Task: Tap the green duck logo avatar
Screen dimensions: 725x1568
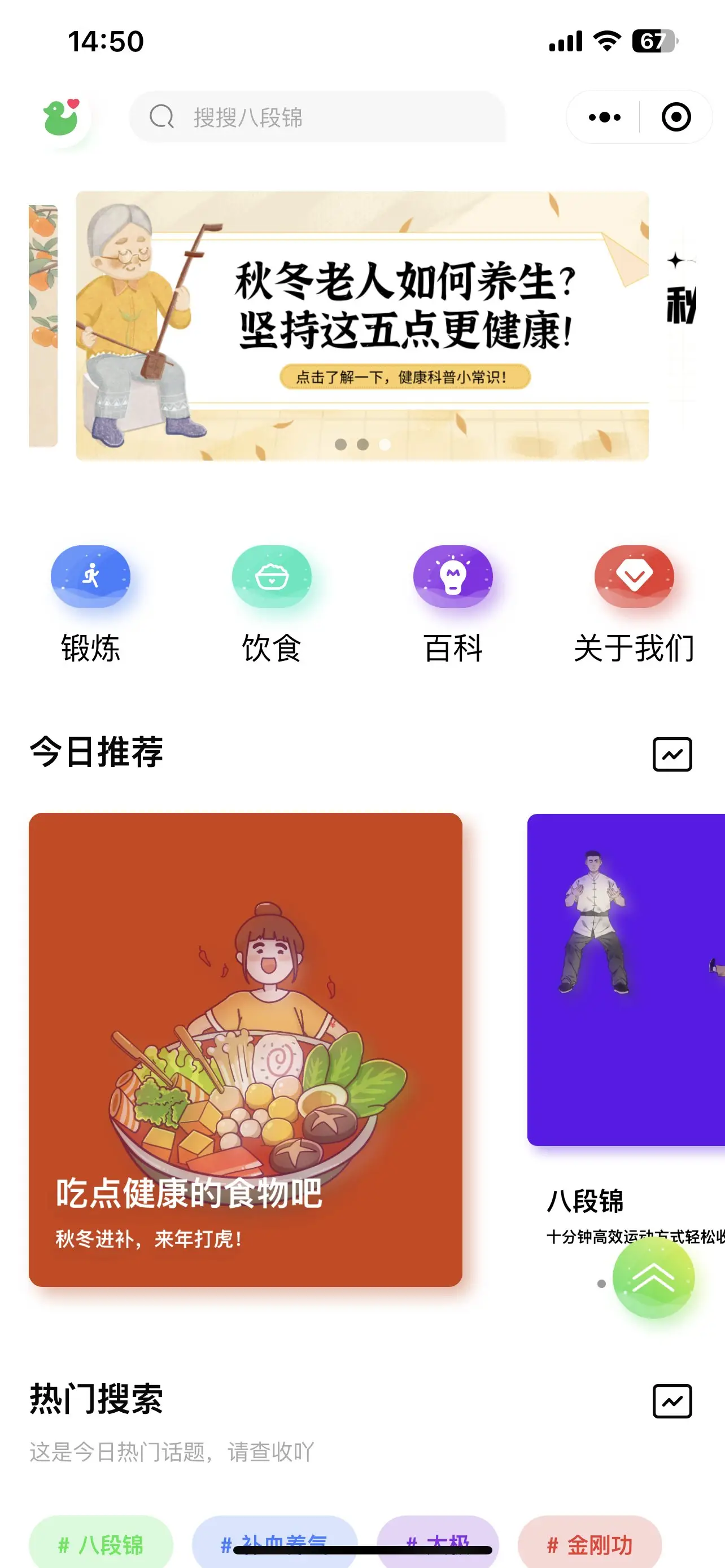Action: pos(62,117)
